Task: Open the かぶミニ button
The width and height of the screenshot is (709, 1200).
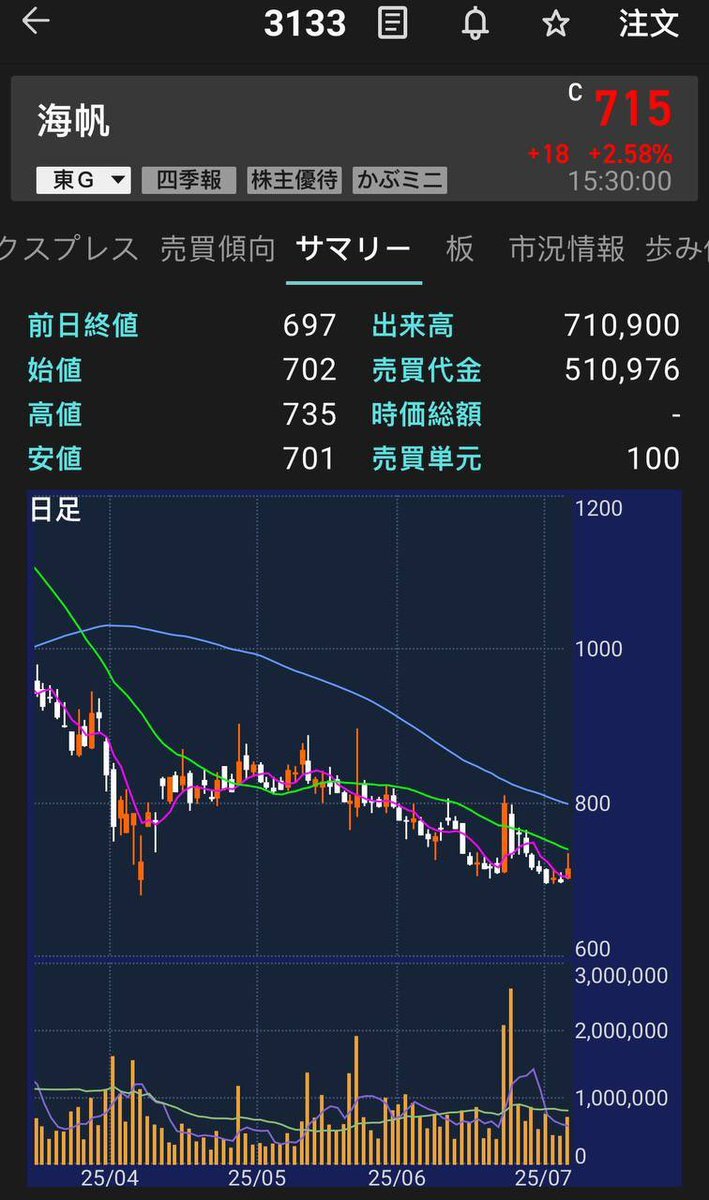Action: [x=399, y=180]
